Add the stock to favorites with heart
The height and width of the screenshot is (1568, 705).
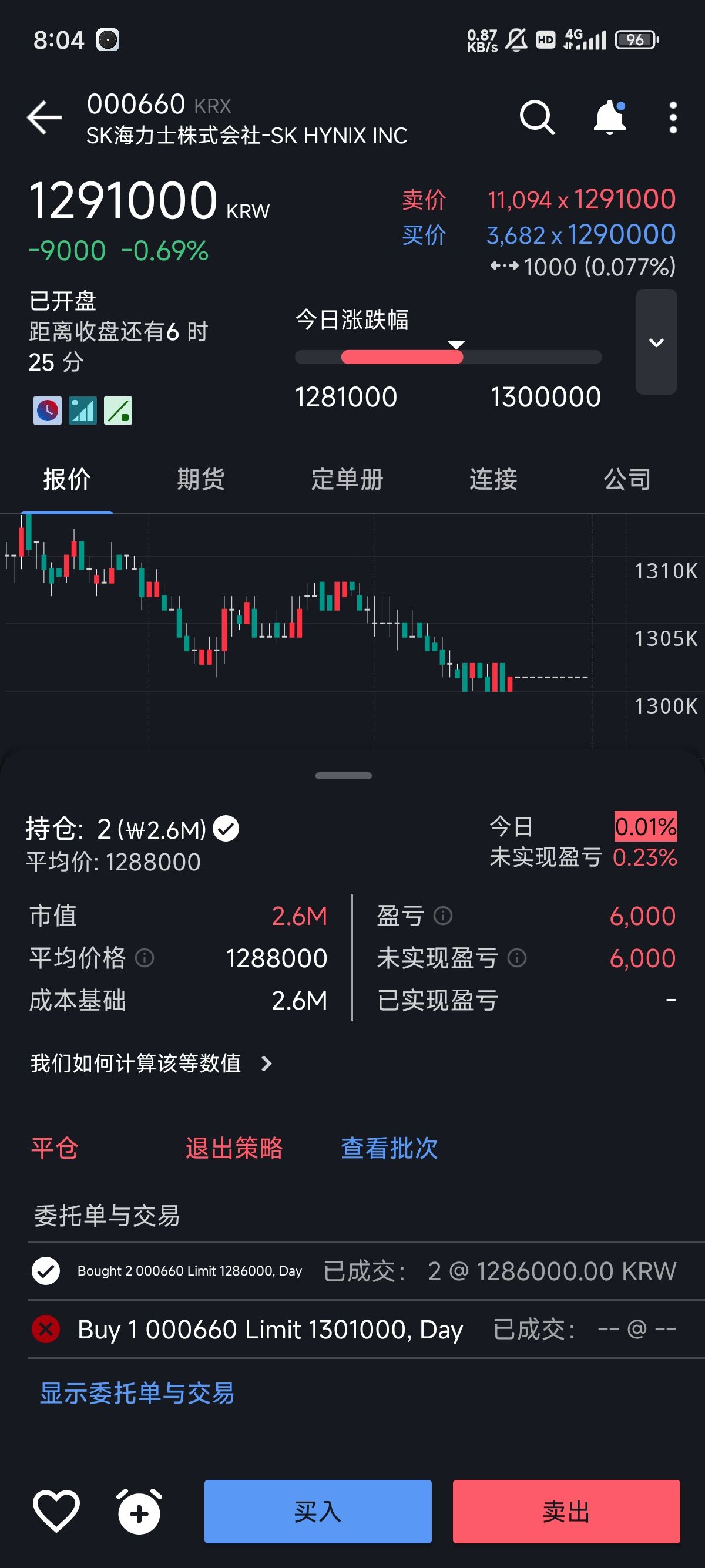(x=56, y=1511)
